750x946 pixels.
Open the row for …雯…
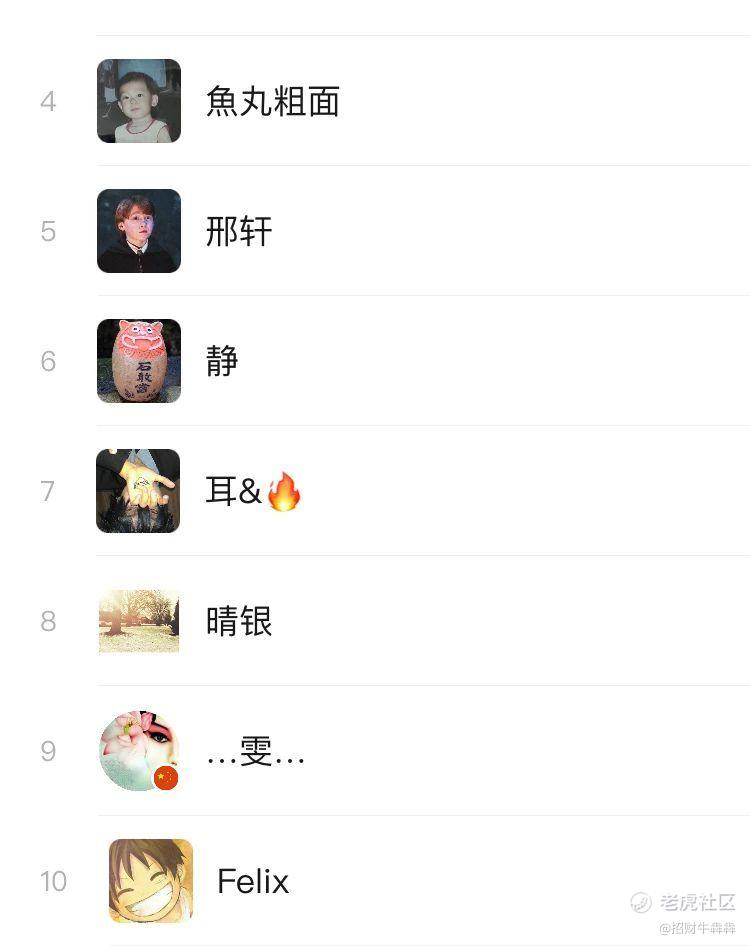[x=255, y=751]
